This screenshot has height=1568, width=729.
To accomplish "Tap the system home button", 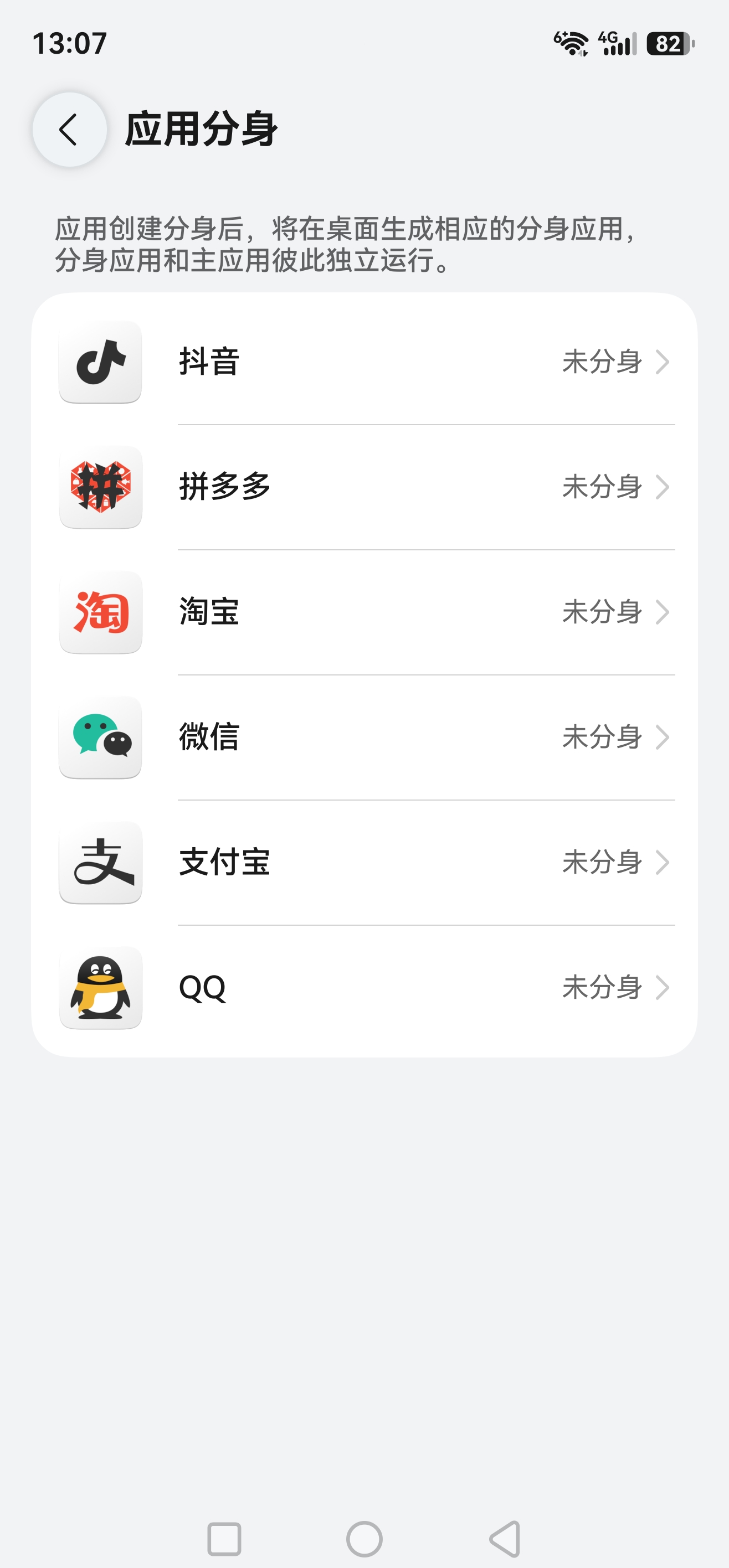I will tap(364, 1539).
